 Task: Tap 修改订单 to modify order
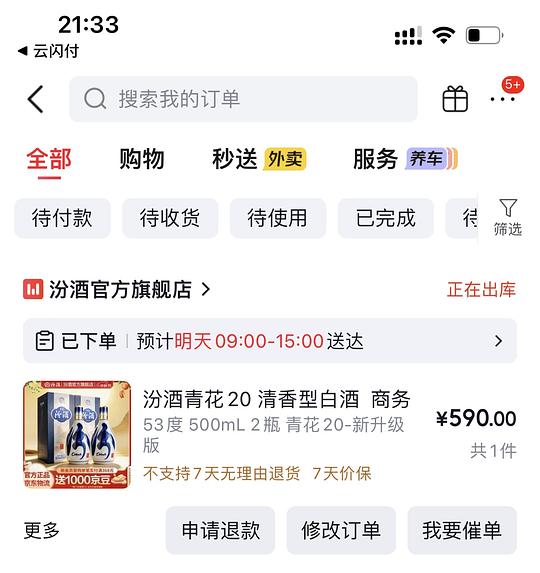click(x=341, y=530)
